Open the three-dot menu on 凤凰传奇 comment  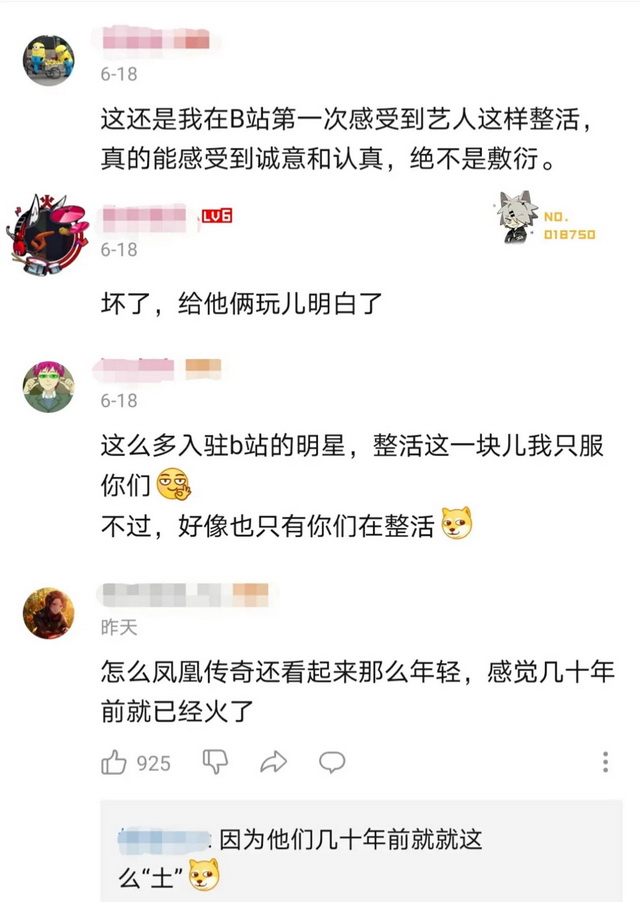(606, 763)
